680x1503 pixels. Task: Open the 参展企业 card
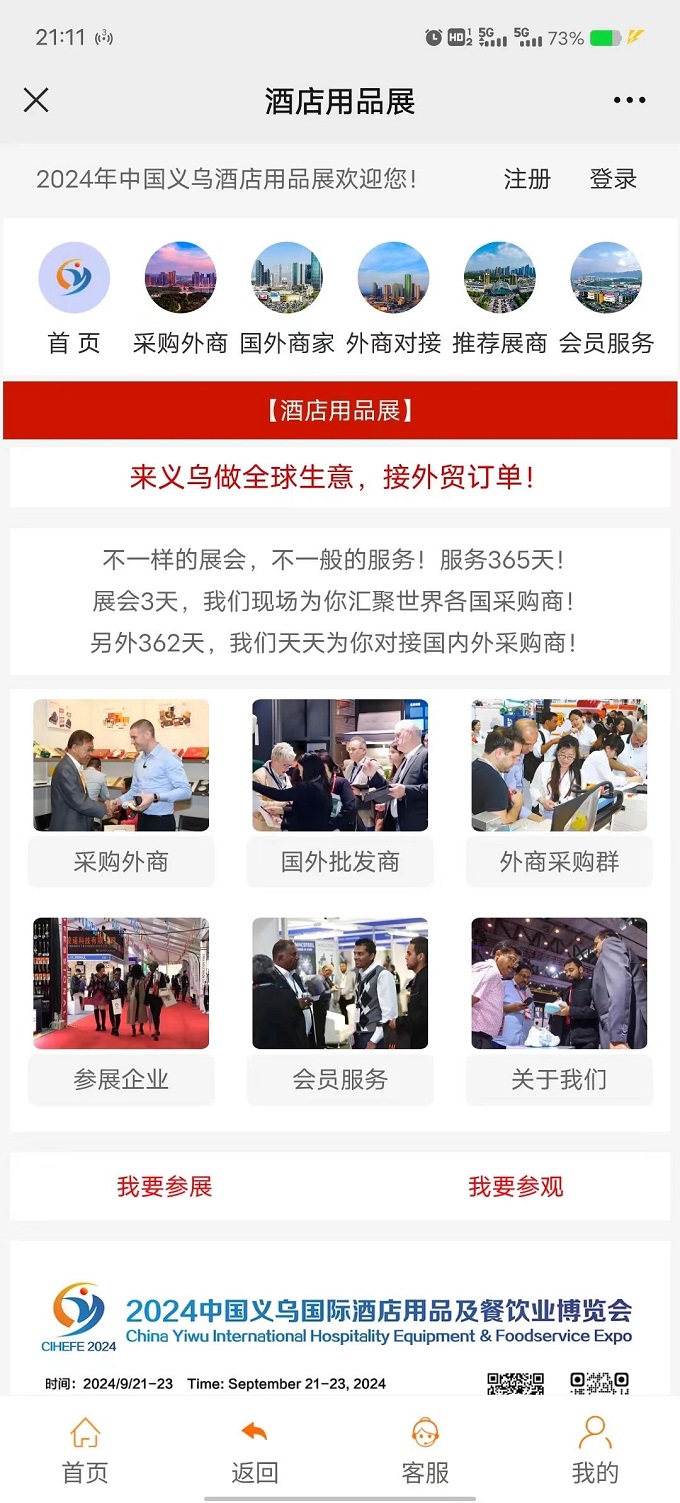[121, 1010]
